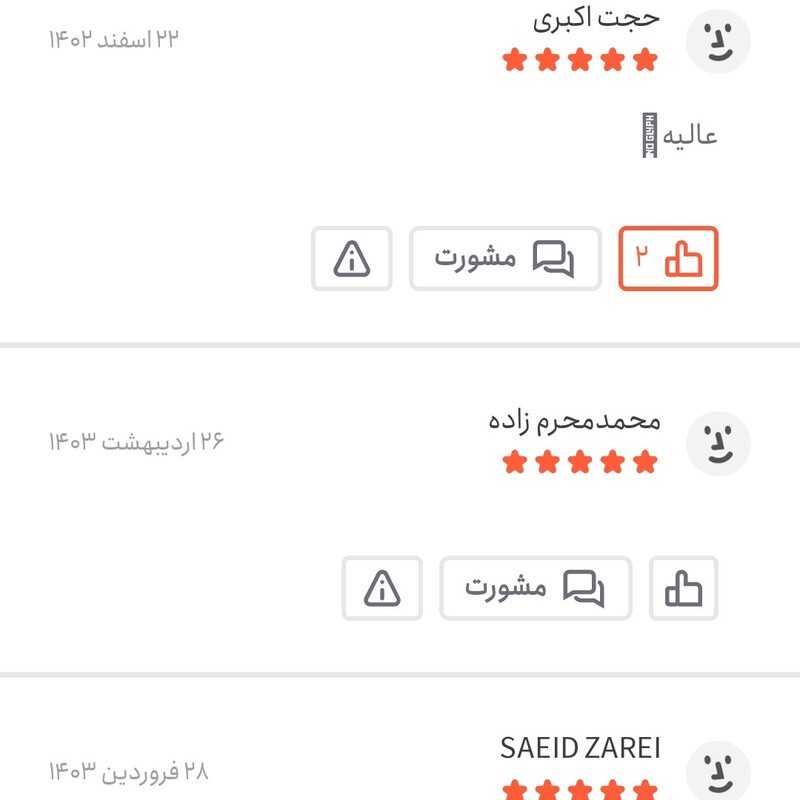Report the review by محمدمحرم زاده
The width and height of the screenshot is (800, 800).
382,588
